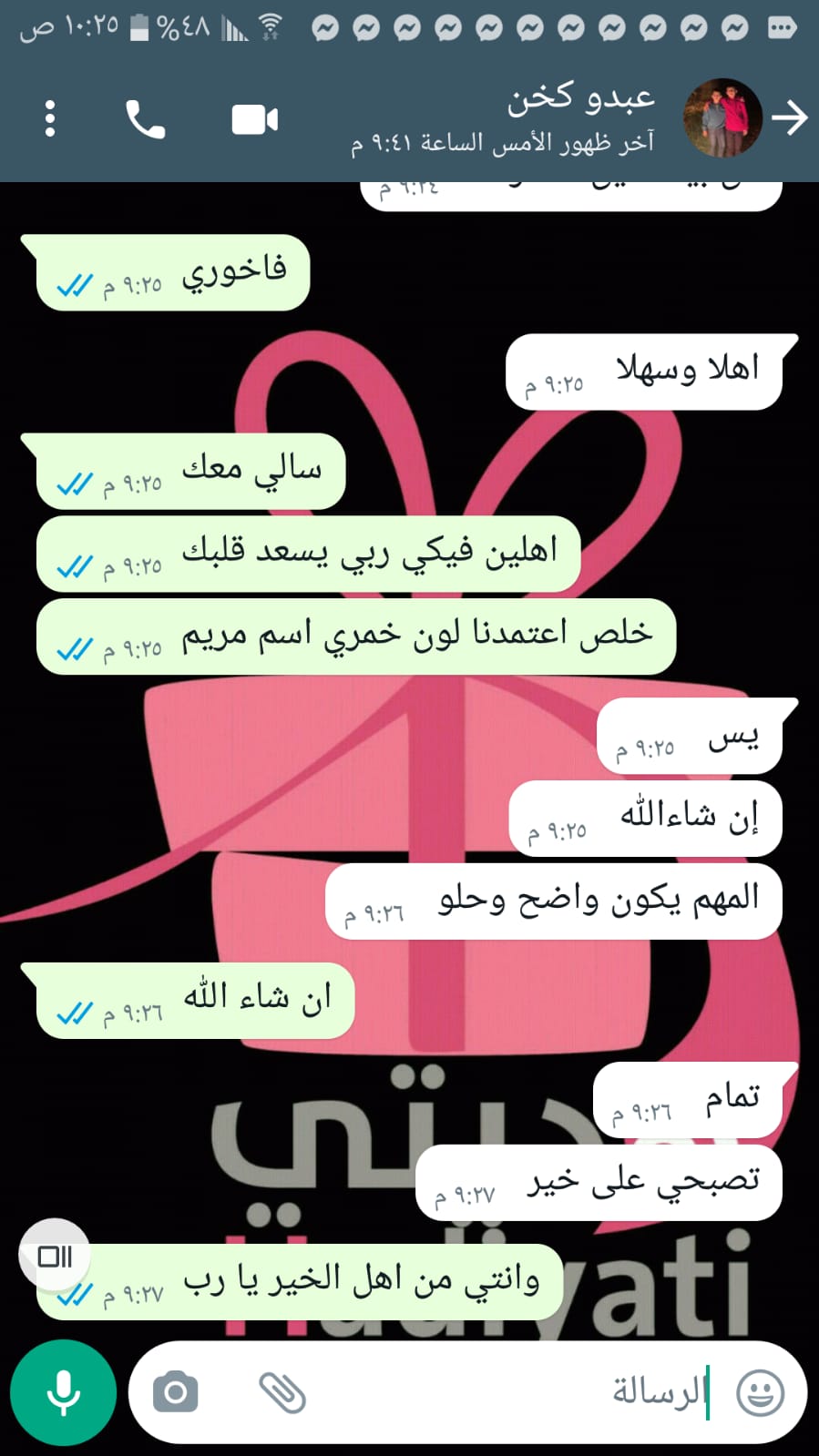Start a video call with عبدو كخن
The height and width of the screenshot is (1456, 819).
coord(255,119)
